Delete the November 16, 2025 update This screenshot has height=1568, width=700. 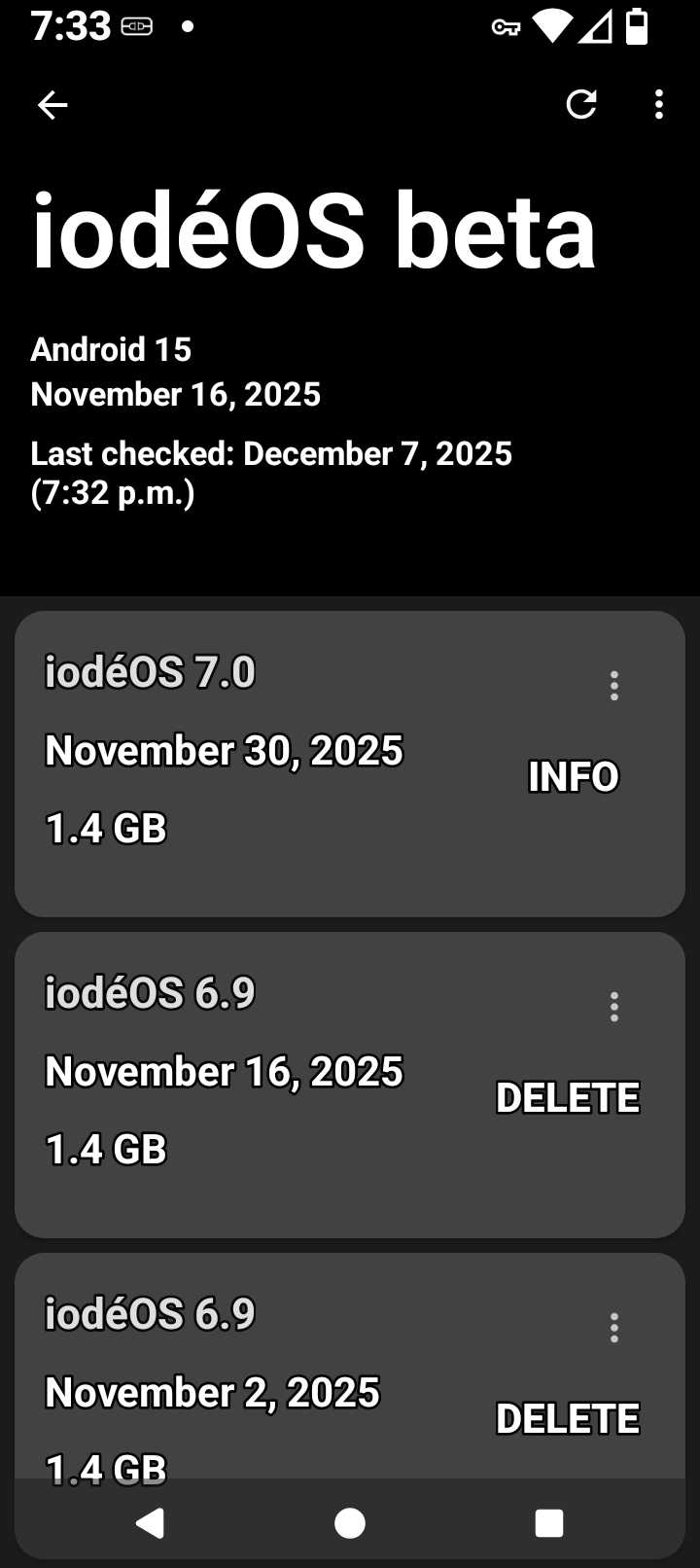pyautogui.click(x=568, y=1098)
